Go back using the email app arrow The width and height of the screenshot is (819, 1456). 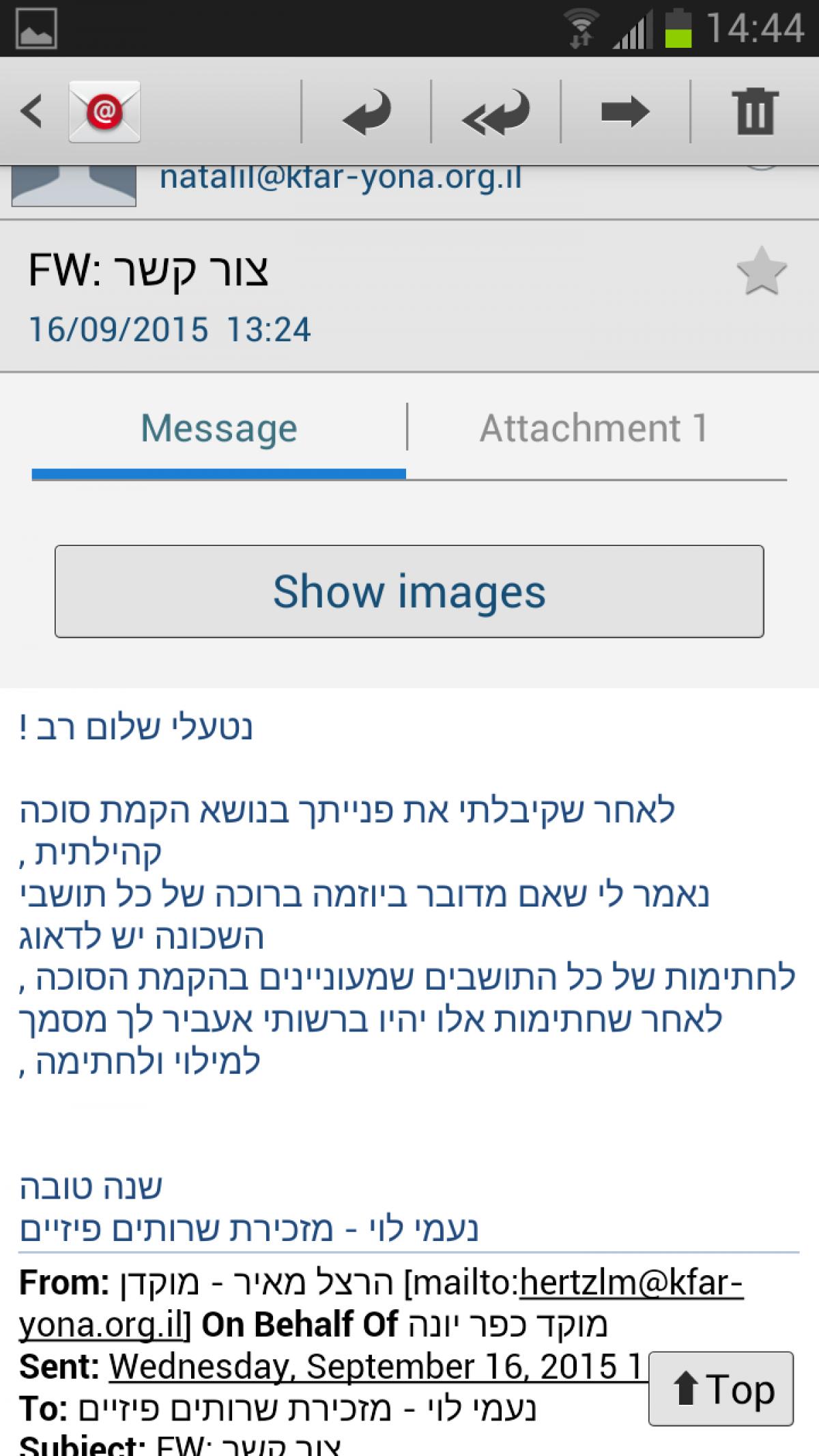31,111
